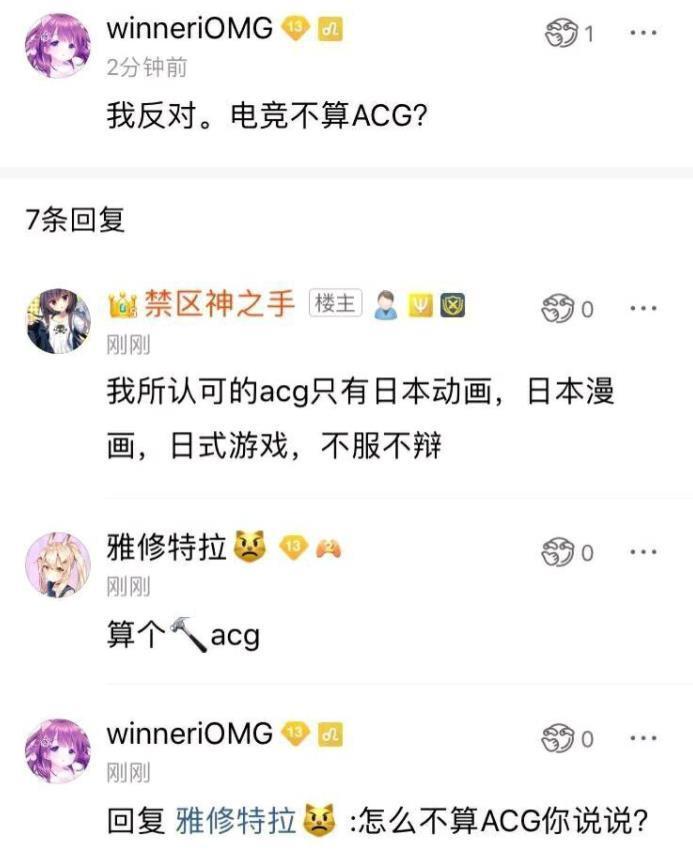Open 禁区神之手's profile via username
Image resolution: width=693 pixels, height=854 pixels.
tap(220, 304)
